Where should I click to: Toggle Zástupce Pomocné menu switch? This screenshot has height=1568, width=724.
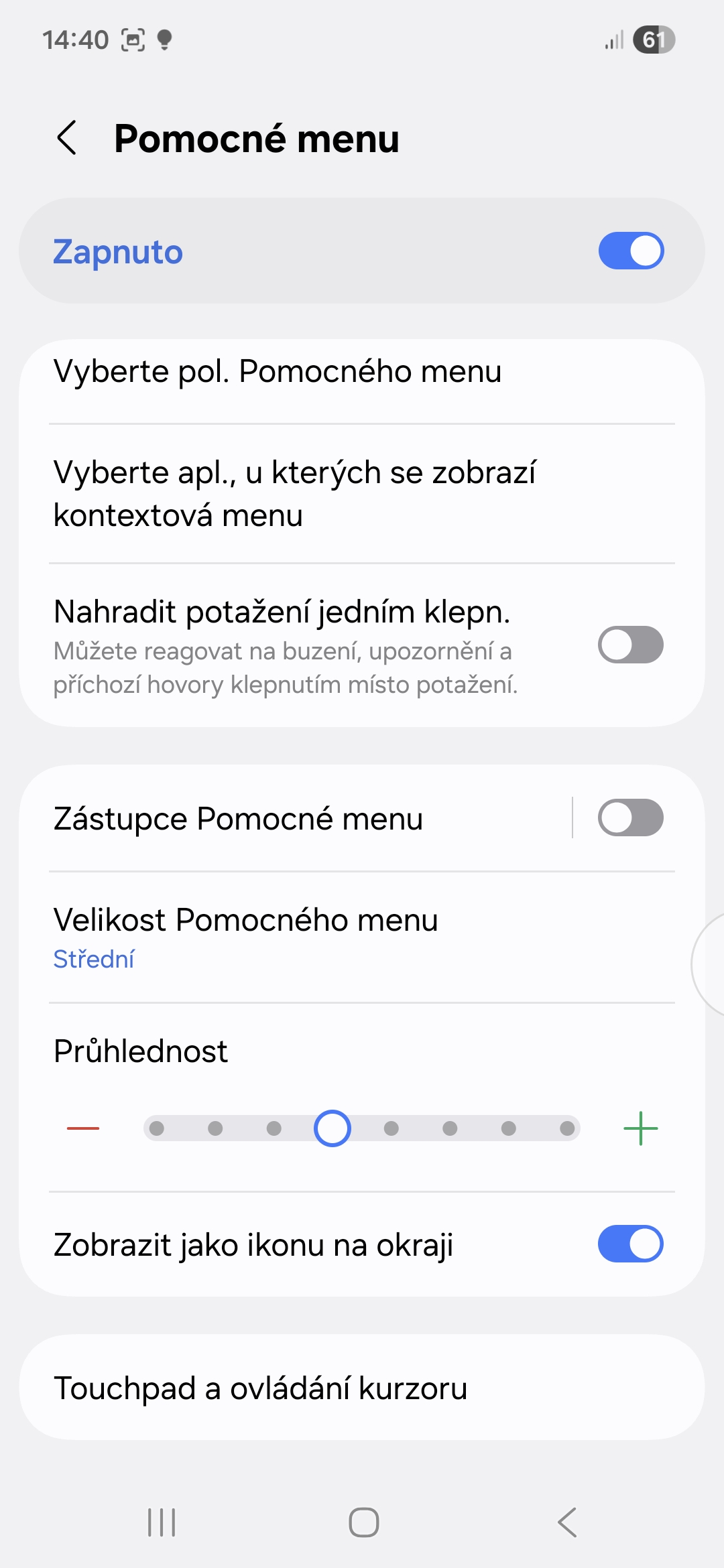pyautogui.click(x=630, y=818)
